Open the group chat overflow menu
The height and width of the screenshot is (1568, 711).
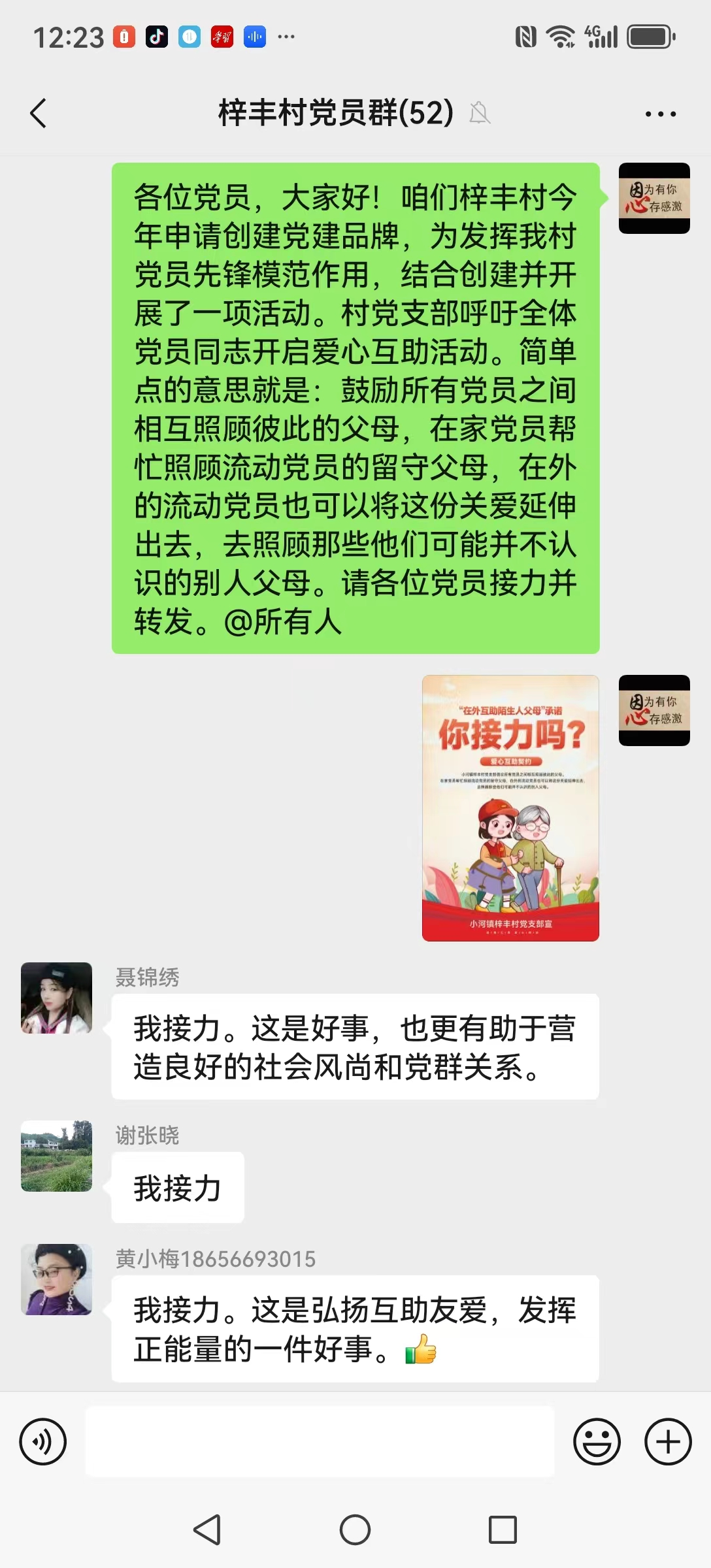tap(660, 114)
